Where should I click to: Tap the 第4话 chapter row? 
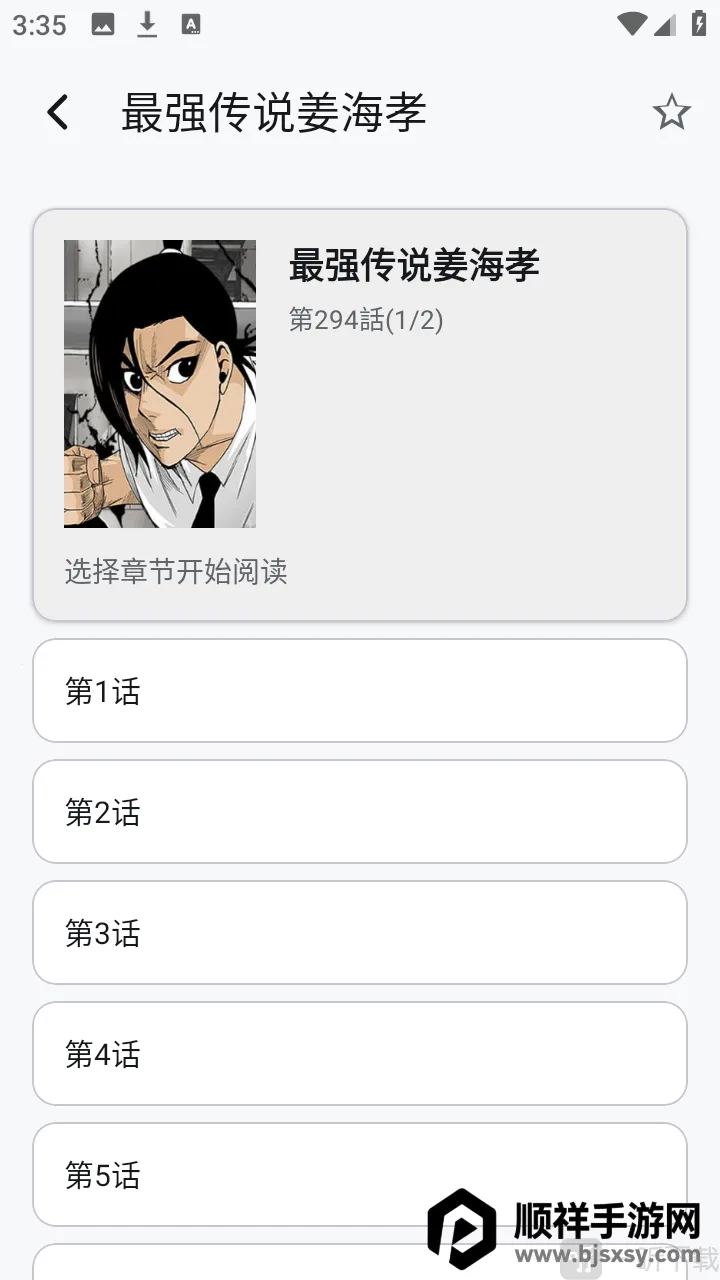pyautogui.click(x=360, y=1054)
